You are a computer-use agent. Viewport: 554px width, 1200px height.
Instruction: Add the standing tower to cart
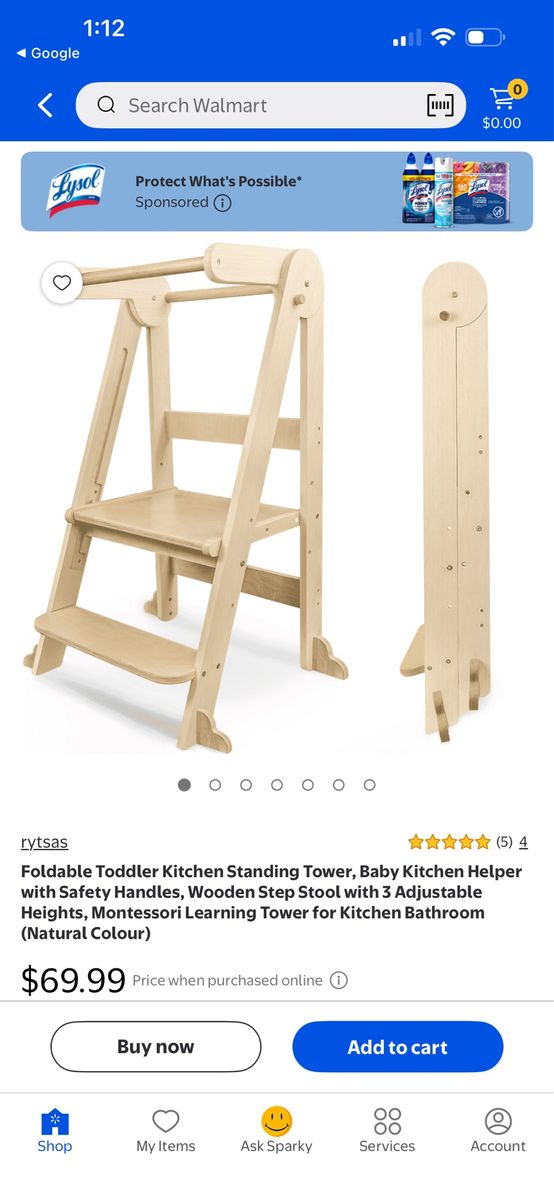pos(397,1047)
